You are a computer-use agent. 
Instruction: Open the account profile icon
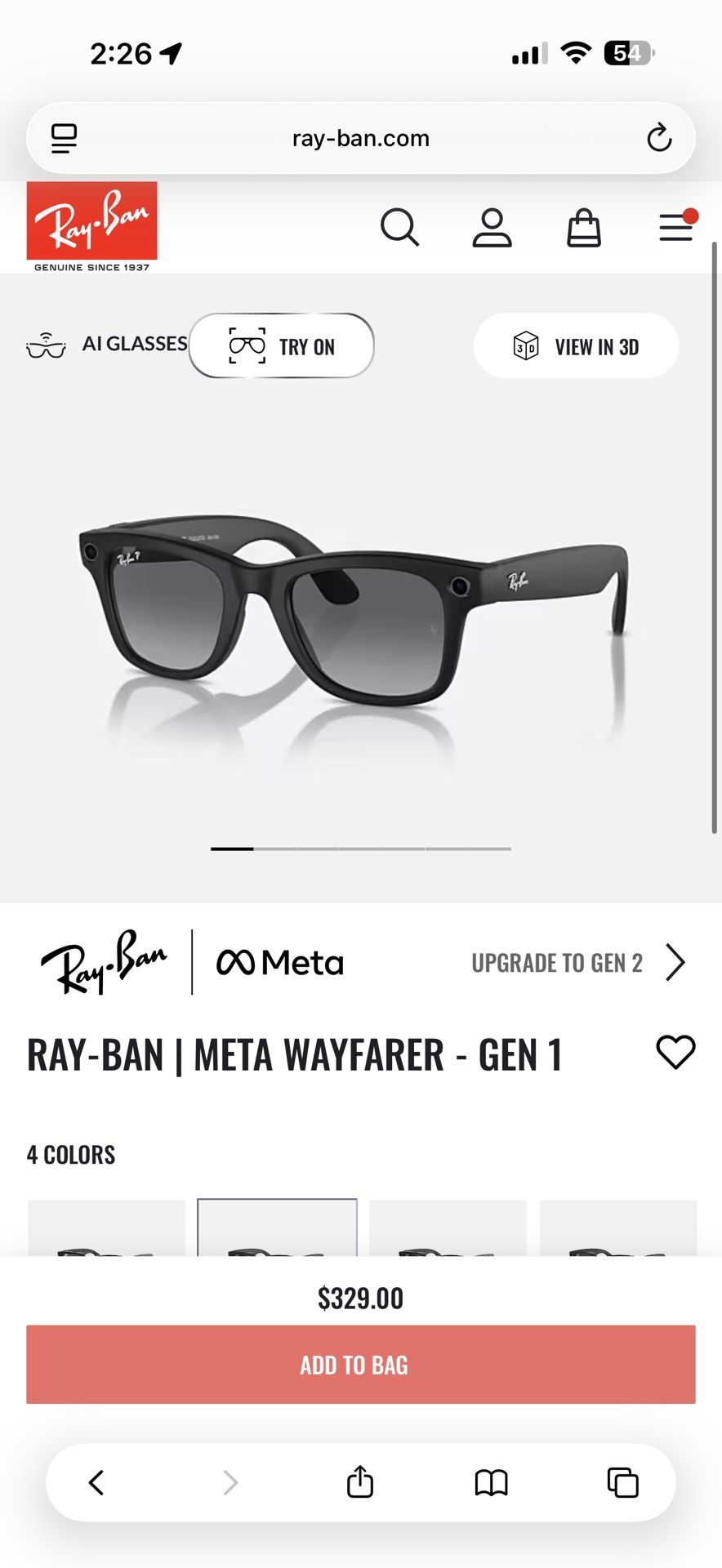pos(492,227)
